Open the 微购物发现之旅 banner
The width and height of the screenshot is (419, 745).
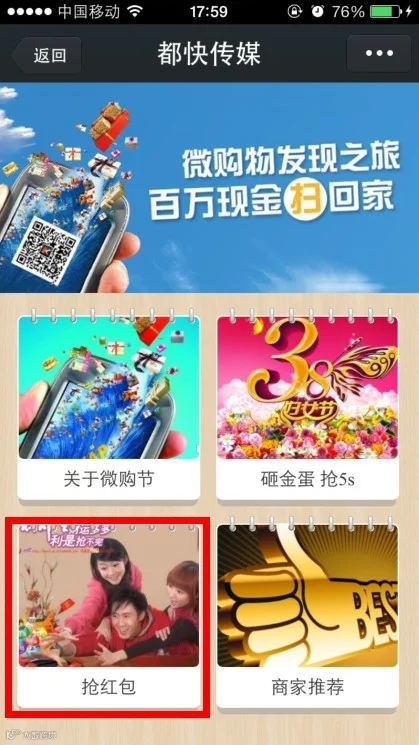point(210,188)
